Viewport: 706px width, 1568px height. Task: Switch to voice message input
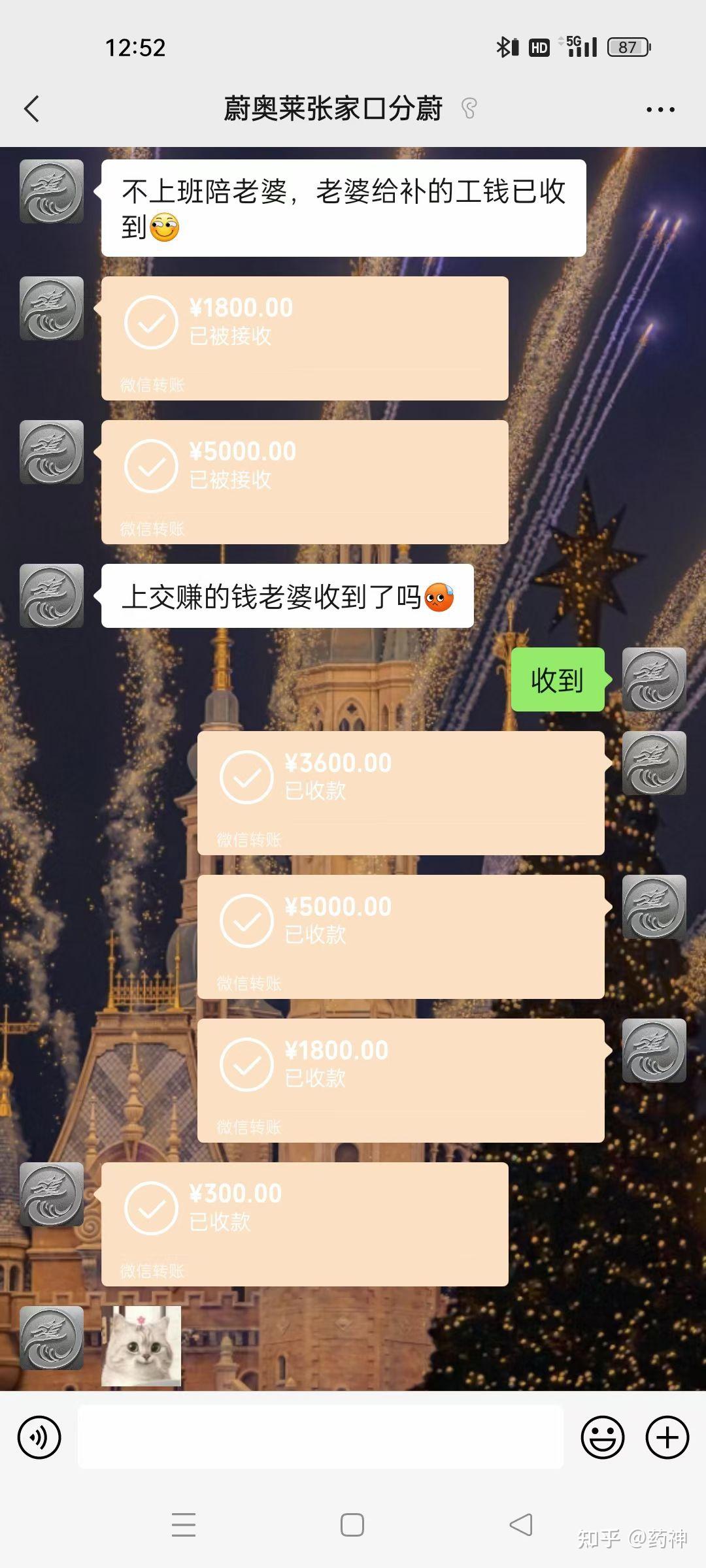pos(39,1437)
